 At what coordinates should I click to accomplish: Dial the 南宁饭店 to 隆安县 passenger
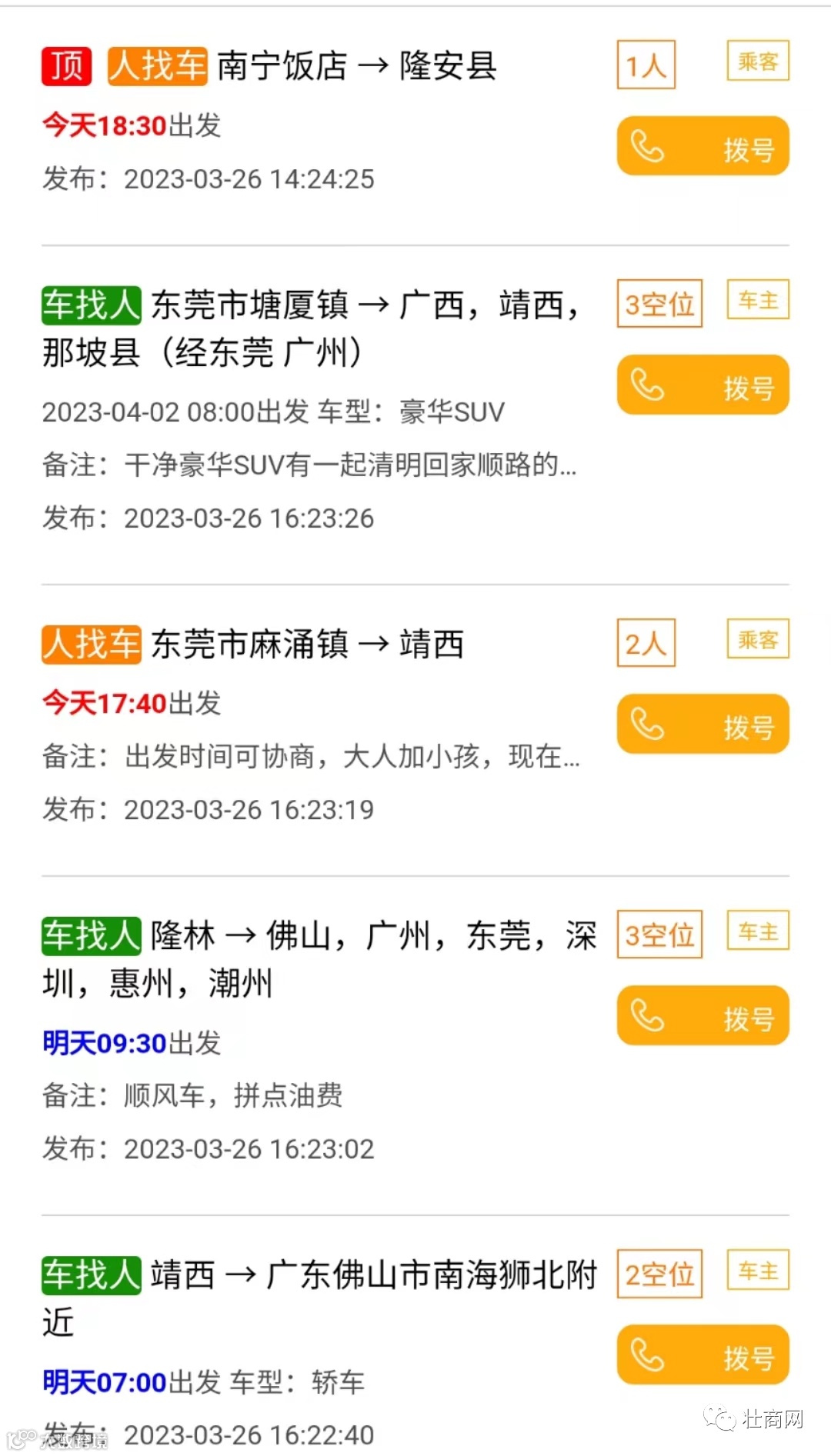click(x=703, y=146)
